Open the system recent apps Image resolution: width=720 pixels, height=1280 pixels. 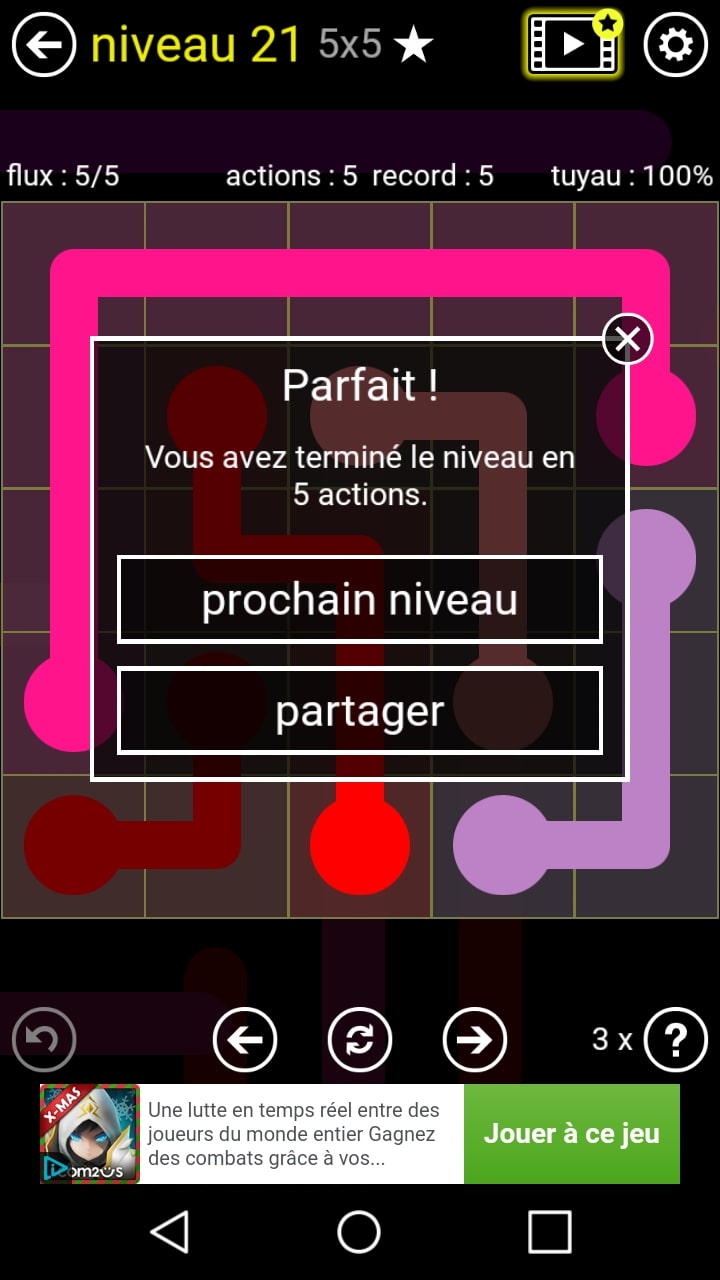(549, 1232)
